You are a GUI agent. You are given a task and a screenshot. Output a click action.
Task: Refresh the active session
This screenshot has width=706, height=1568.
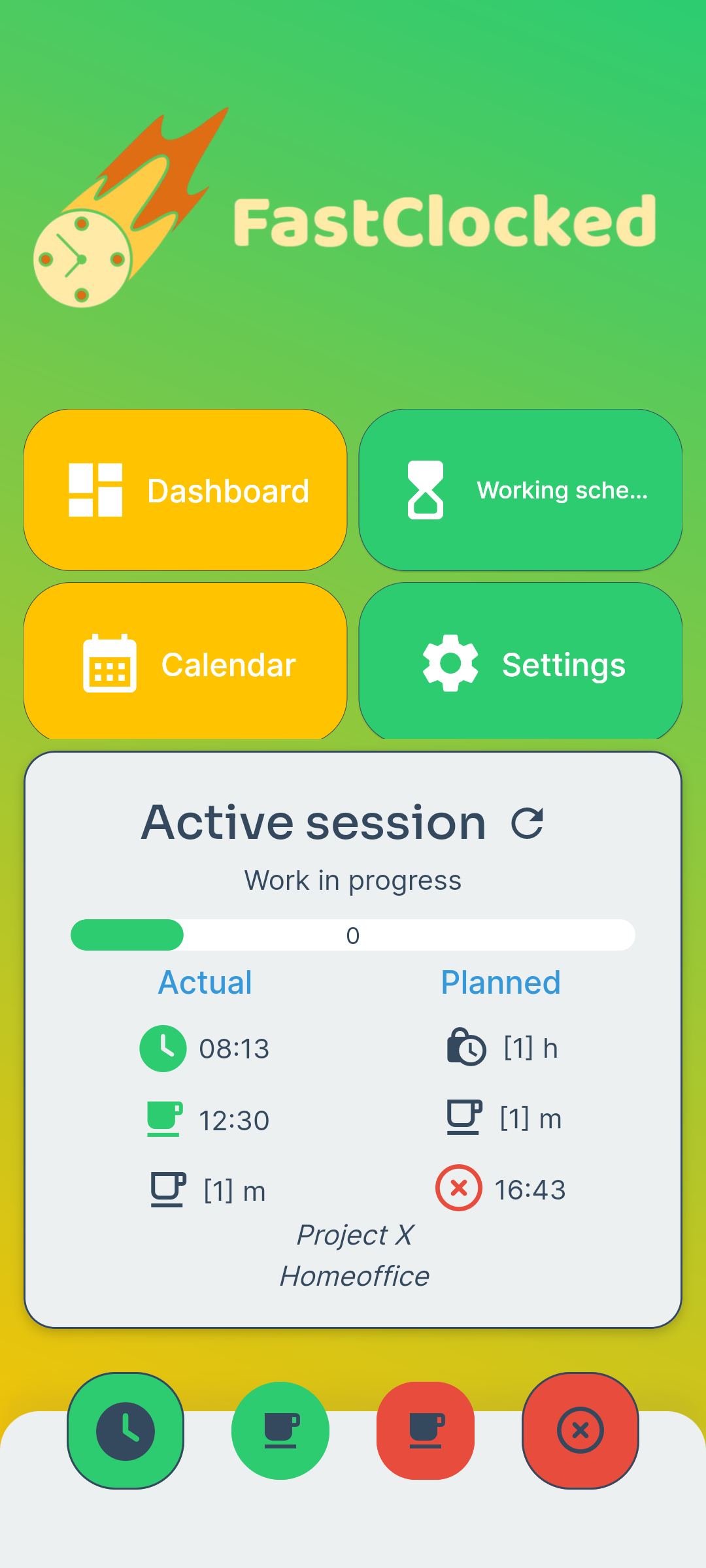[527, 823]
